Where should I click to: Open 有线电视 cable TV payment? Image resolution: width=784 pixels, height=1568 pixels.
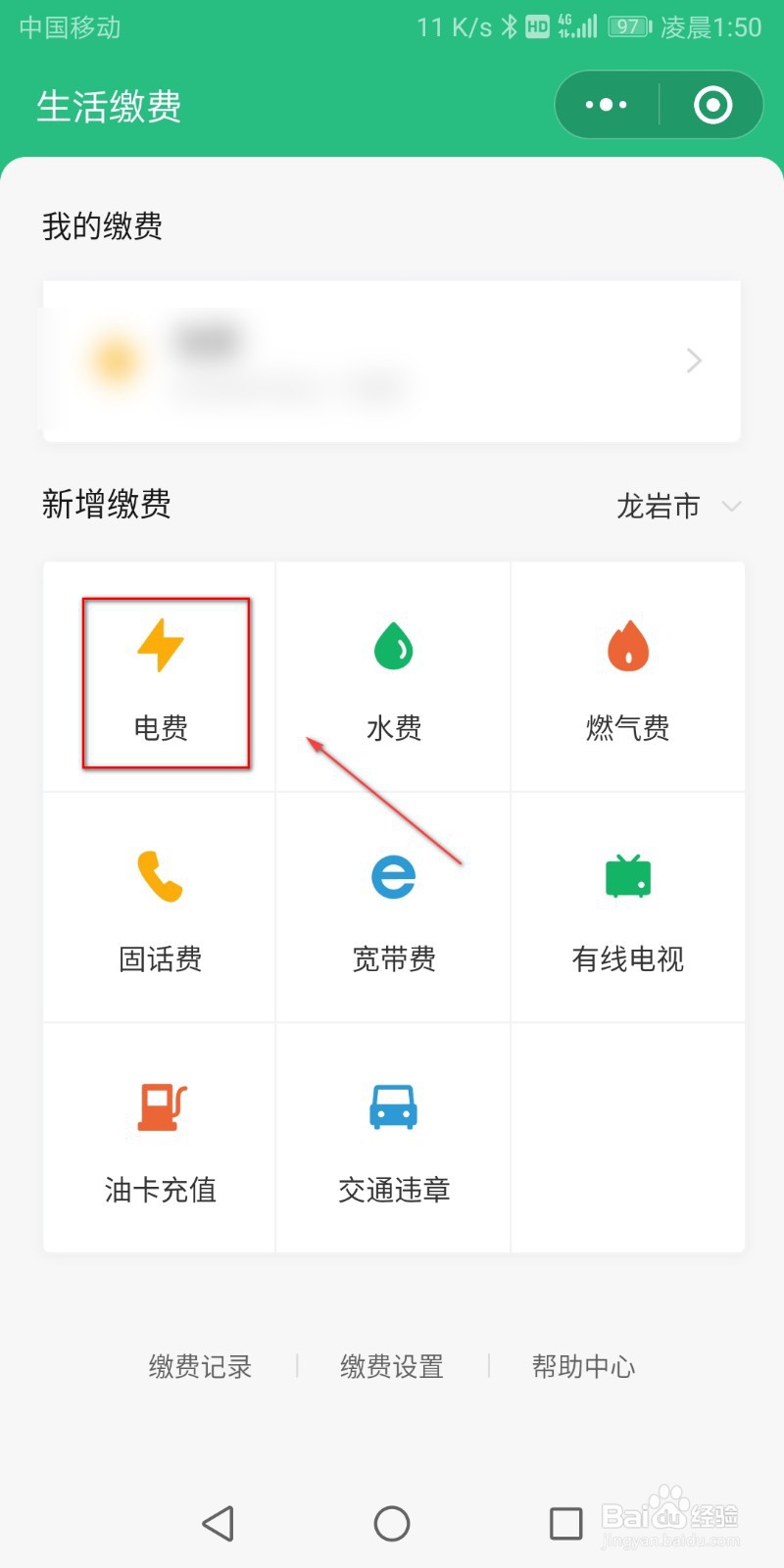pos(627,906)
